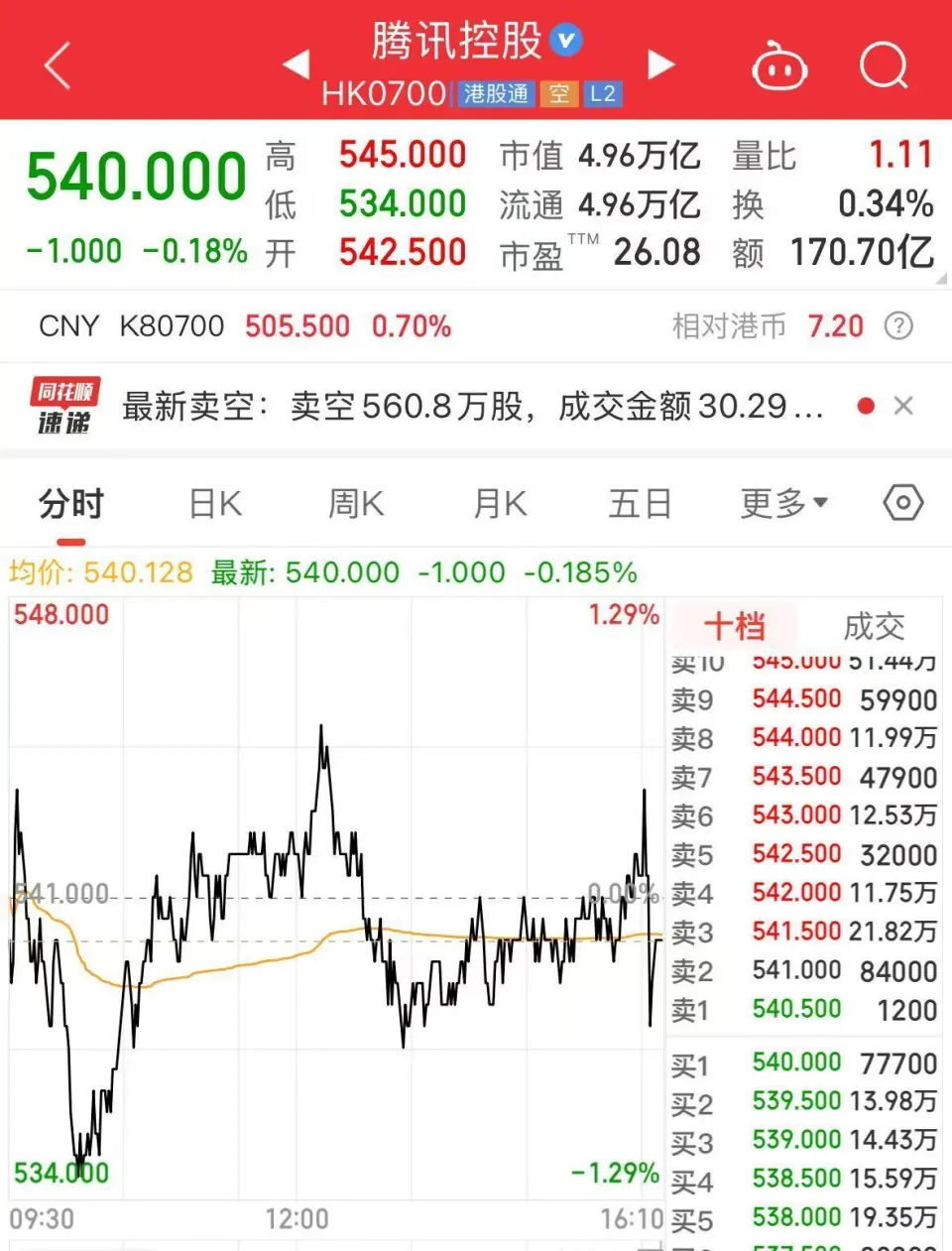Open the robot assistant icon
The width and height of the screenshot is (952, 1251).
click(x=779, y=67)
